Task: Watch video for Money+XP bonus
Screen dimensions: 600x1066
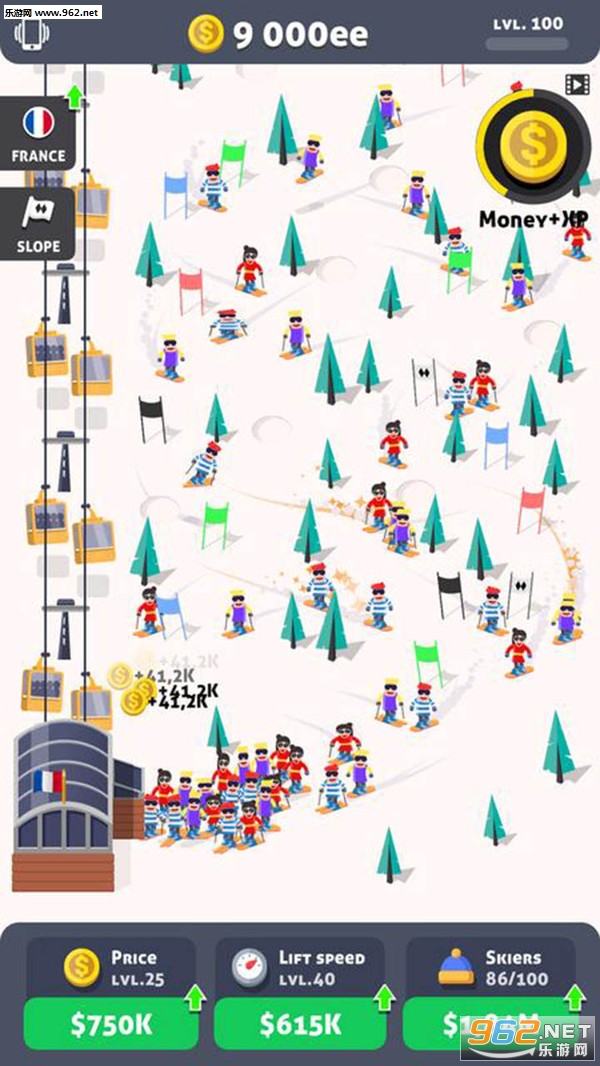Action: pos(533,147)
